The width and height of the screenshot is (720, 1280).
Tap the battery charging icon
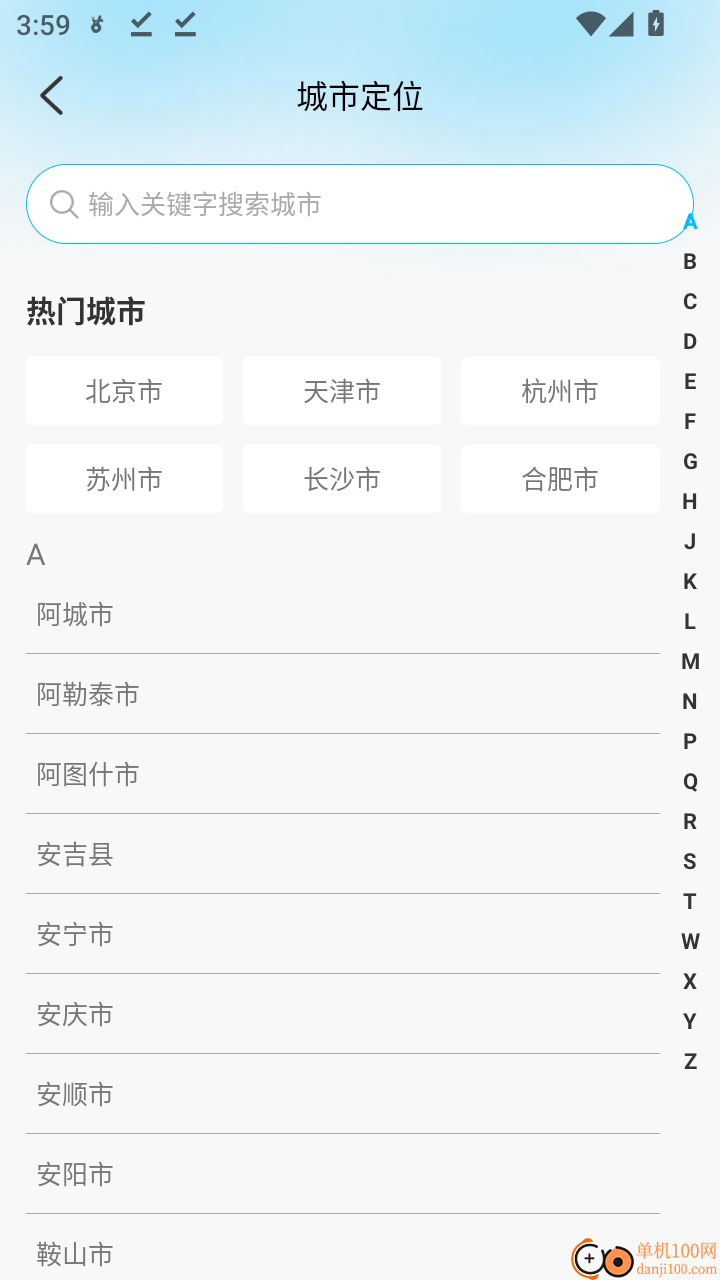pos(655,22)
